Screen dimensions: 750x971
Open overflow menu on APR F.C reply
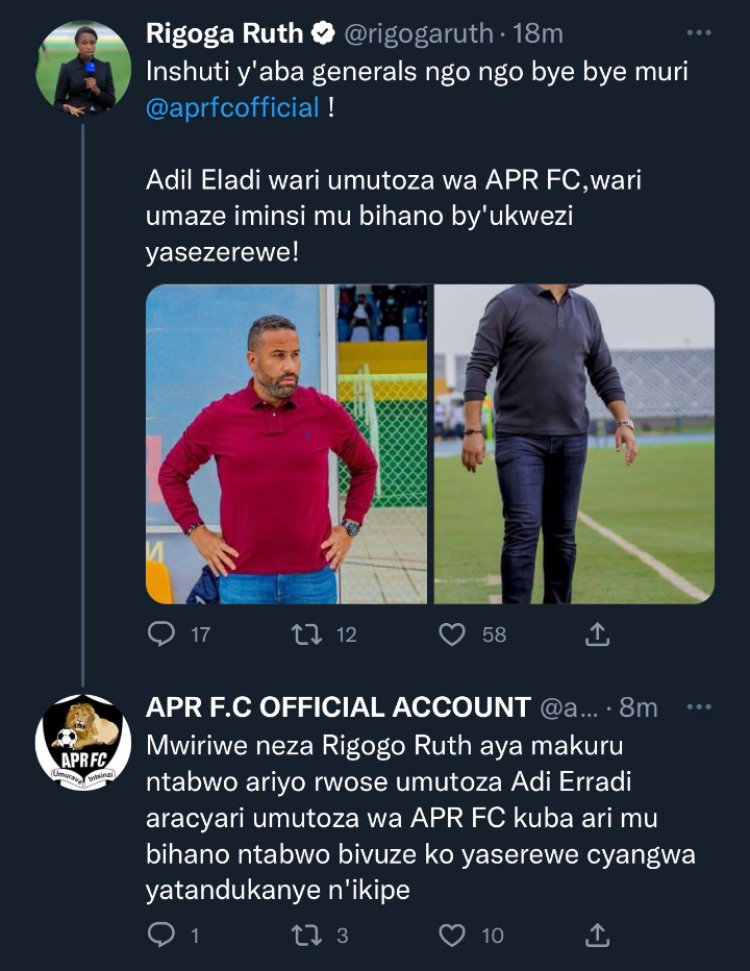click(x=699, y=707)
